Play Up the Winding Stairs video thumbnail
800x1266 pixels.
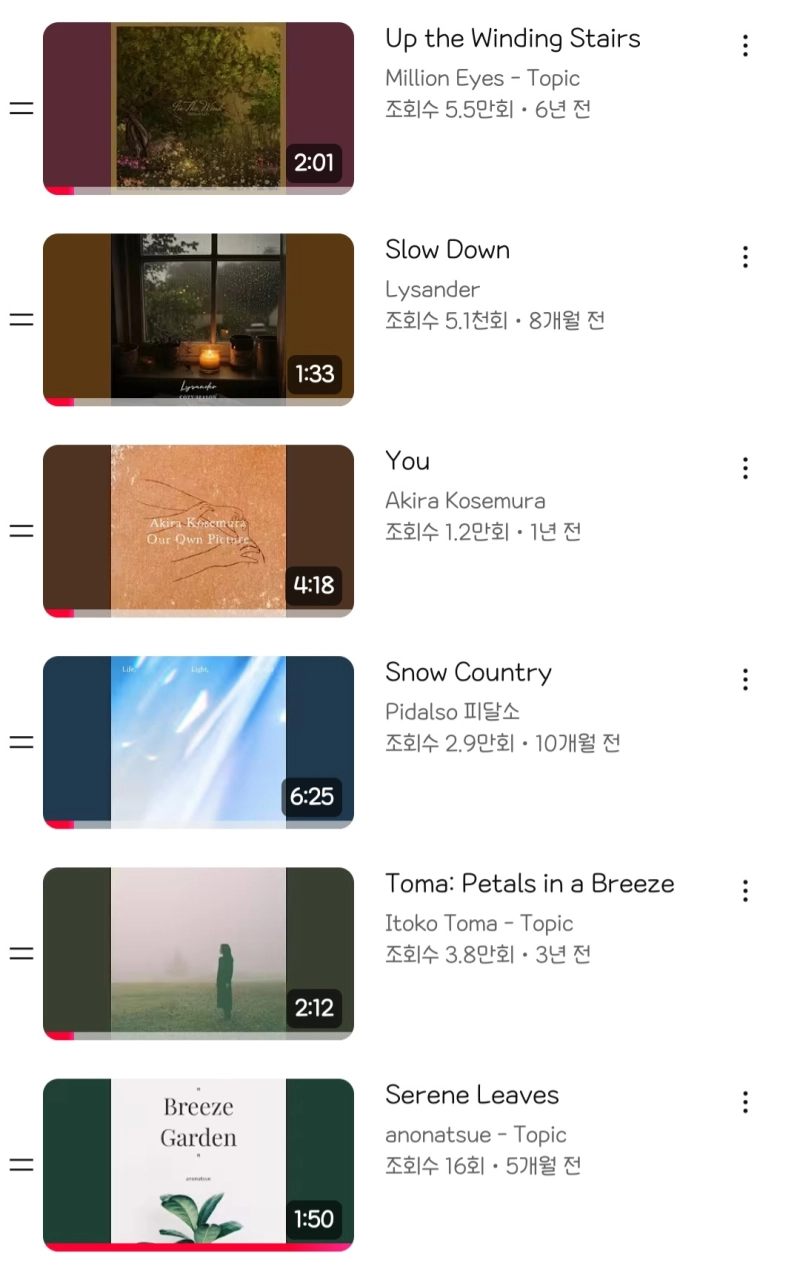click(x=198, y=107)
